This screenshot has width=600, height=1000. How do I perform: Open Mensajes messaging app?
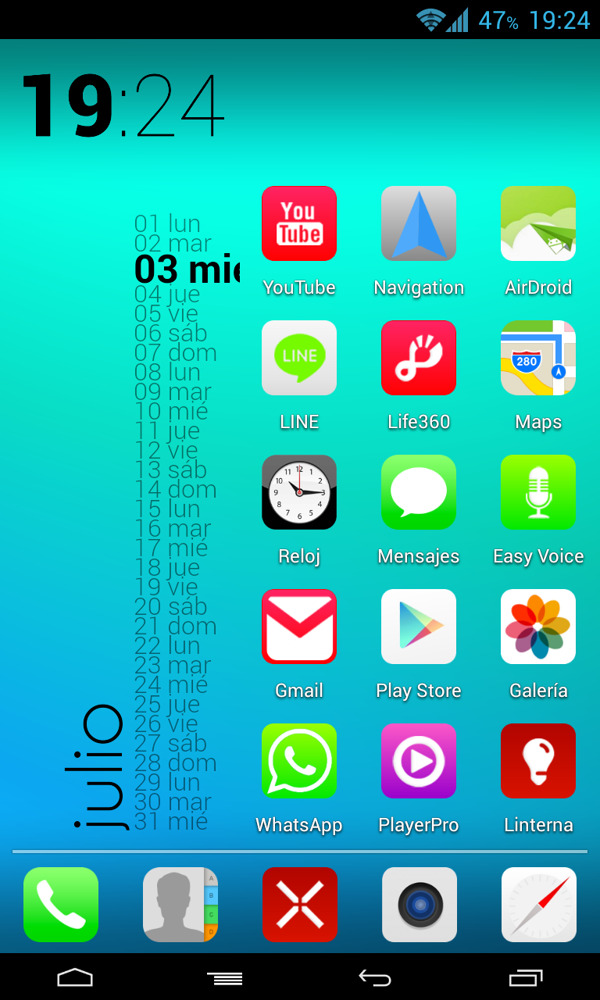coord(418,492)
